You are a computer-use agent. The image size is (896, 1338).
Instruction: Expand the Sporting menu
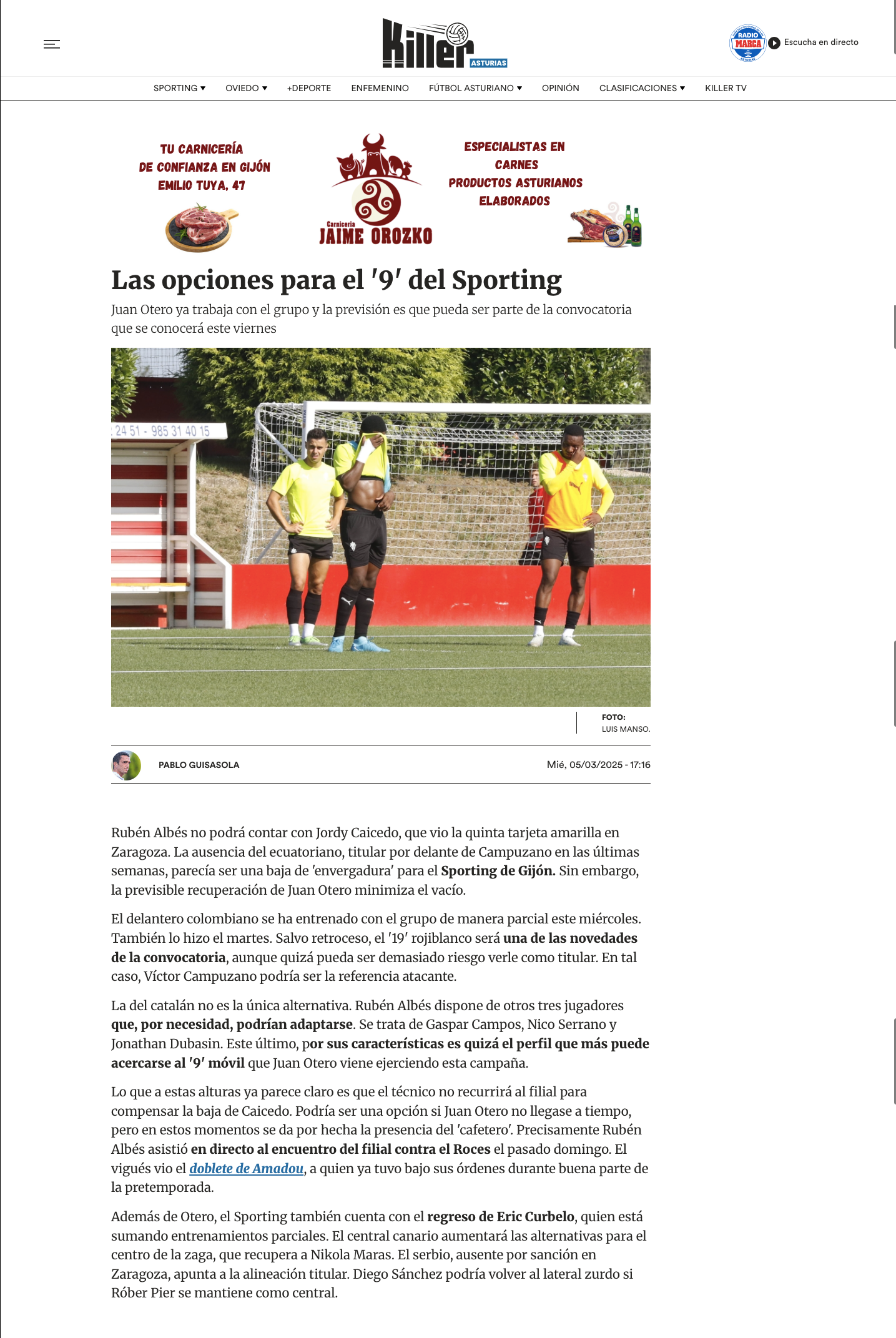[179, 88]
